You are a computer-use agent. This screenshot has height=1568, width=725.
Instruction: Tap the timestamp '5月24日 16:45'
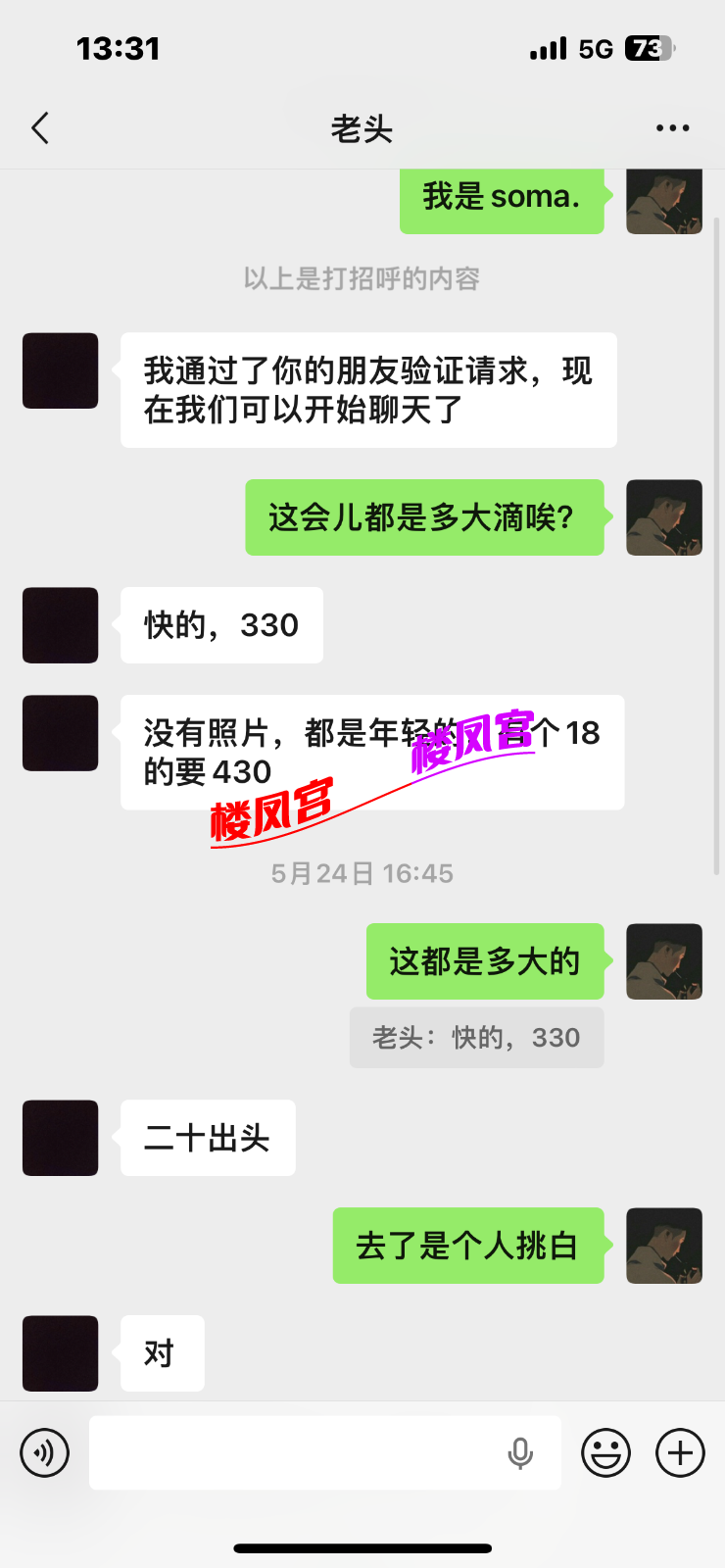(362, 872)
